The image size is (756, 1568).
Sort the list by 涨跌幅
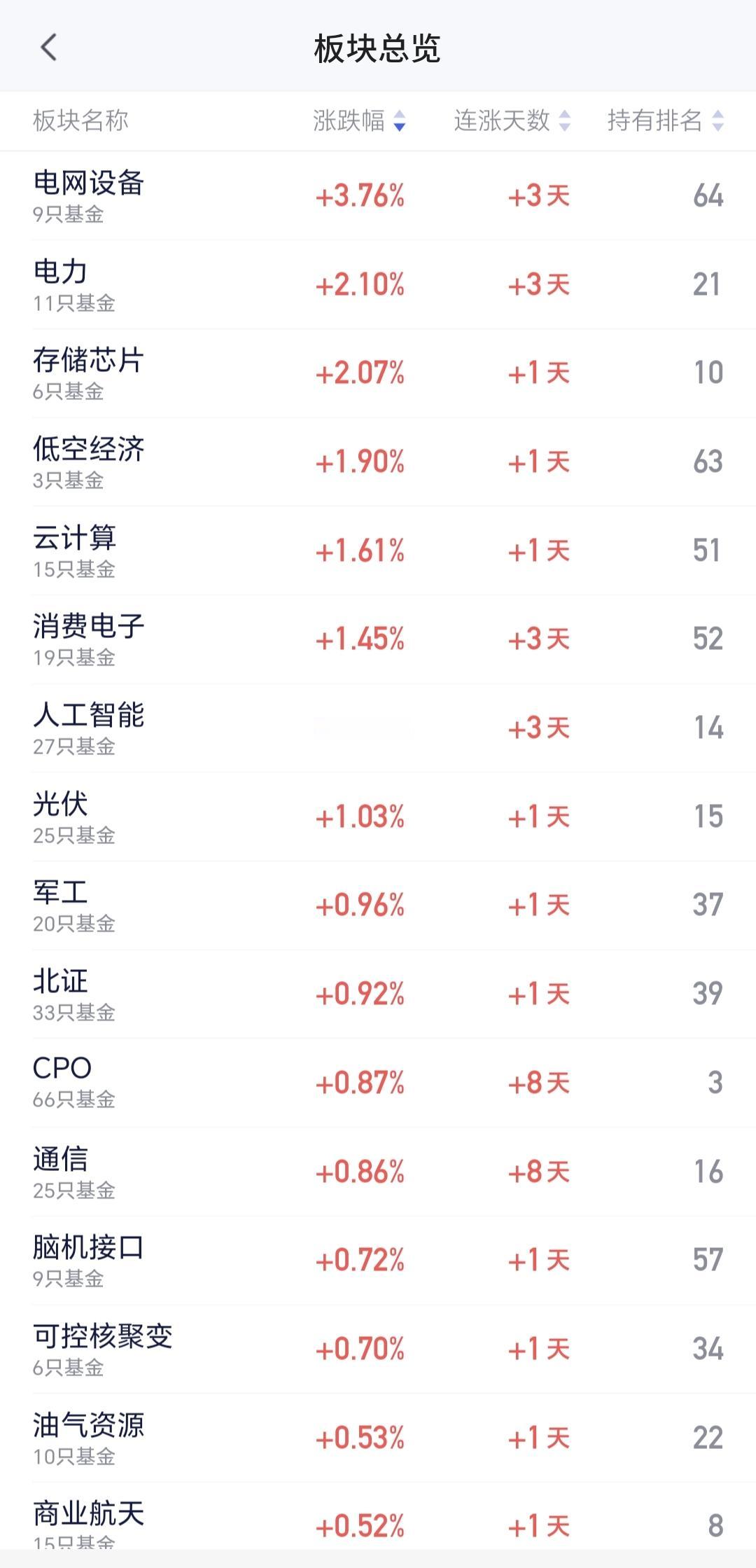[359, 120]
